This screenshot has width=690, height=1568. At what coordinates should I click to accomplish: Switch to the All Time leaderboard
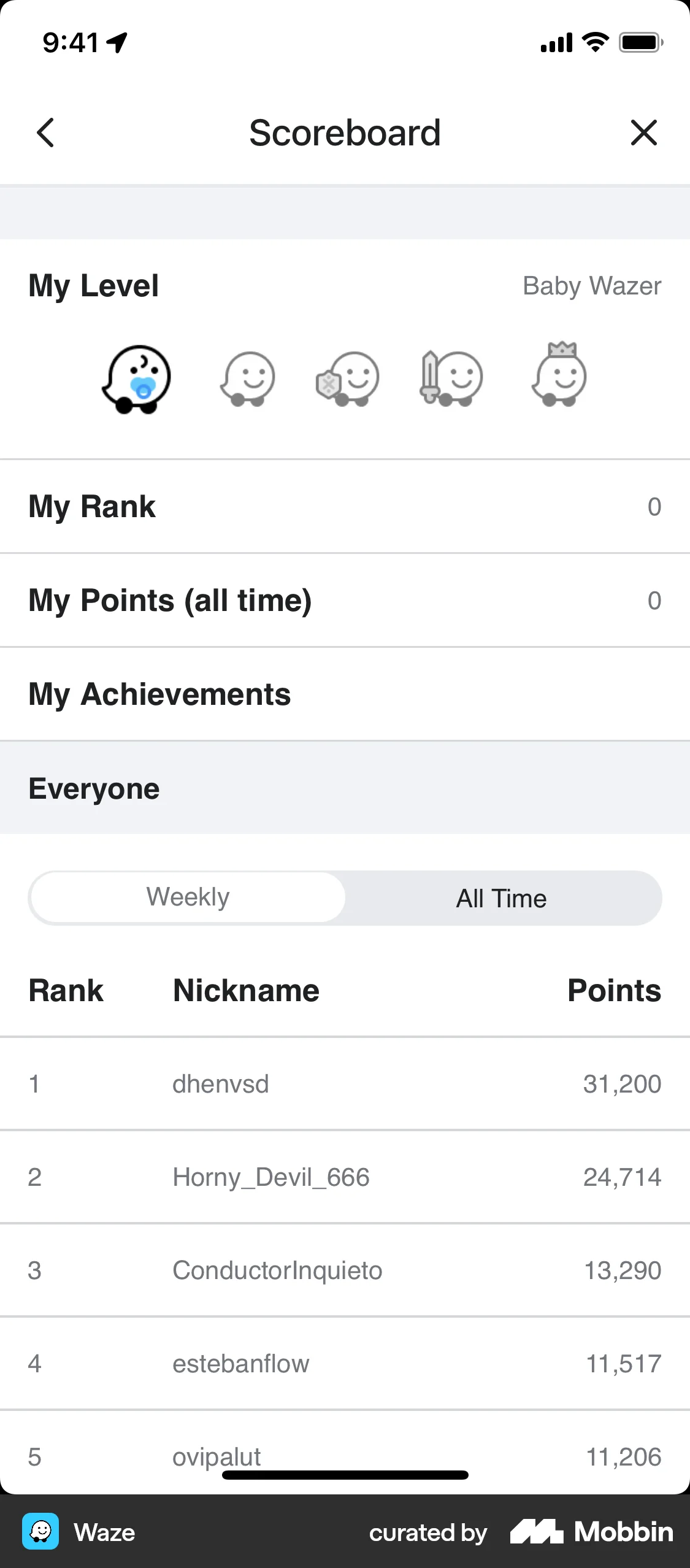[x=501, y=897]
